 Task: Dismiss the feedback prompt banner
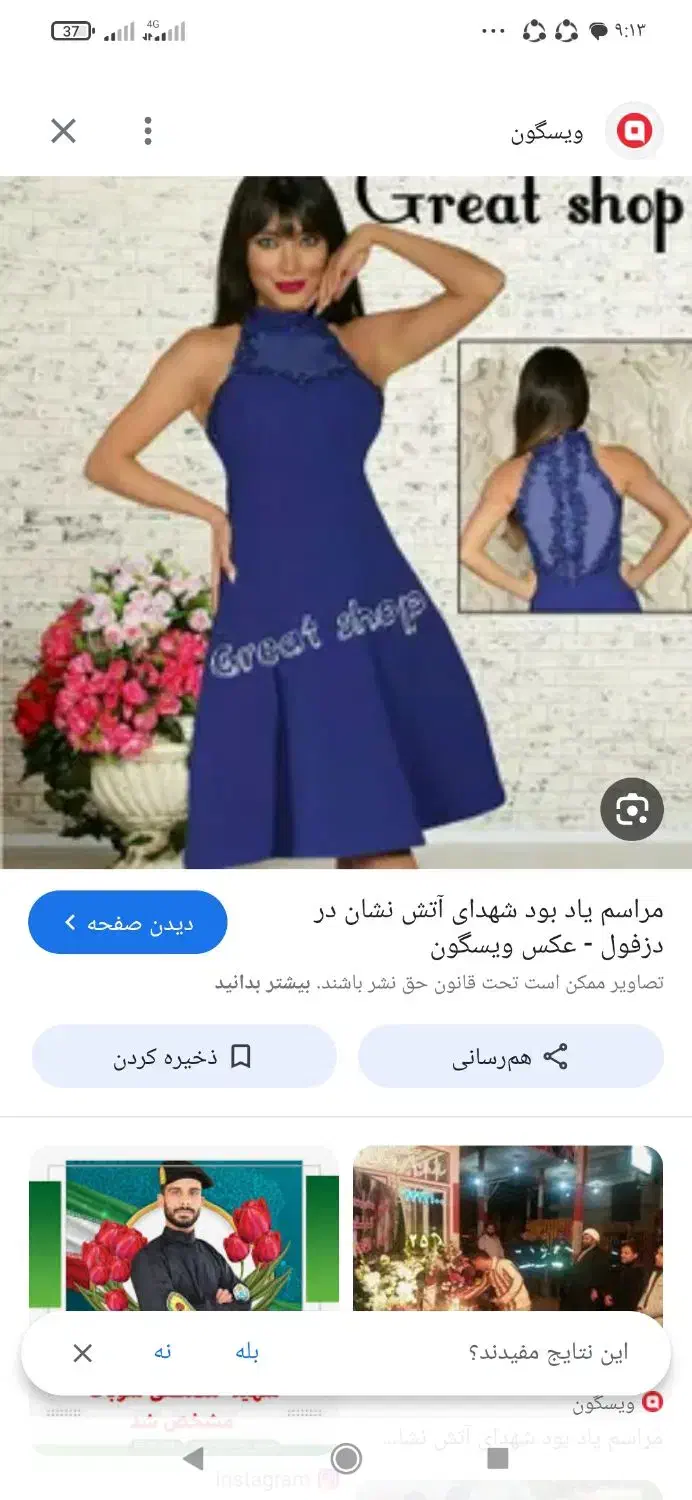pyautogui.click(x=83, y=1353)
